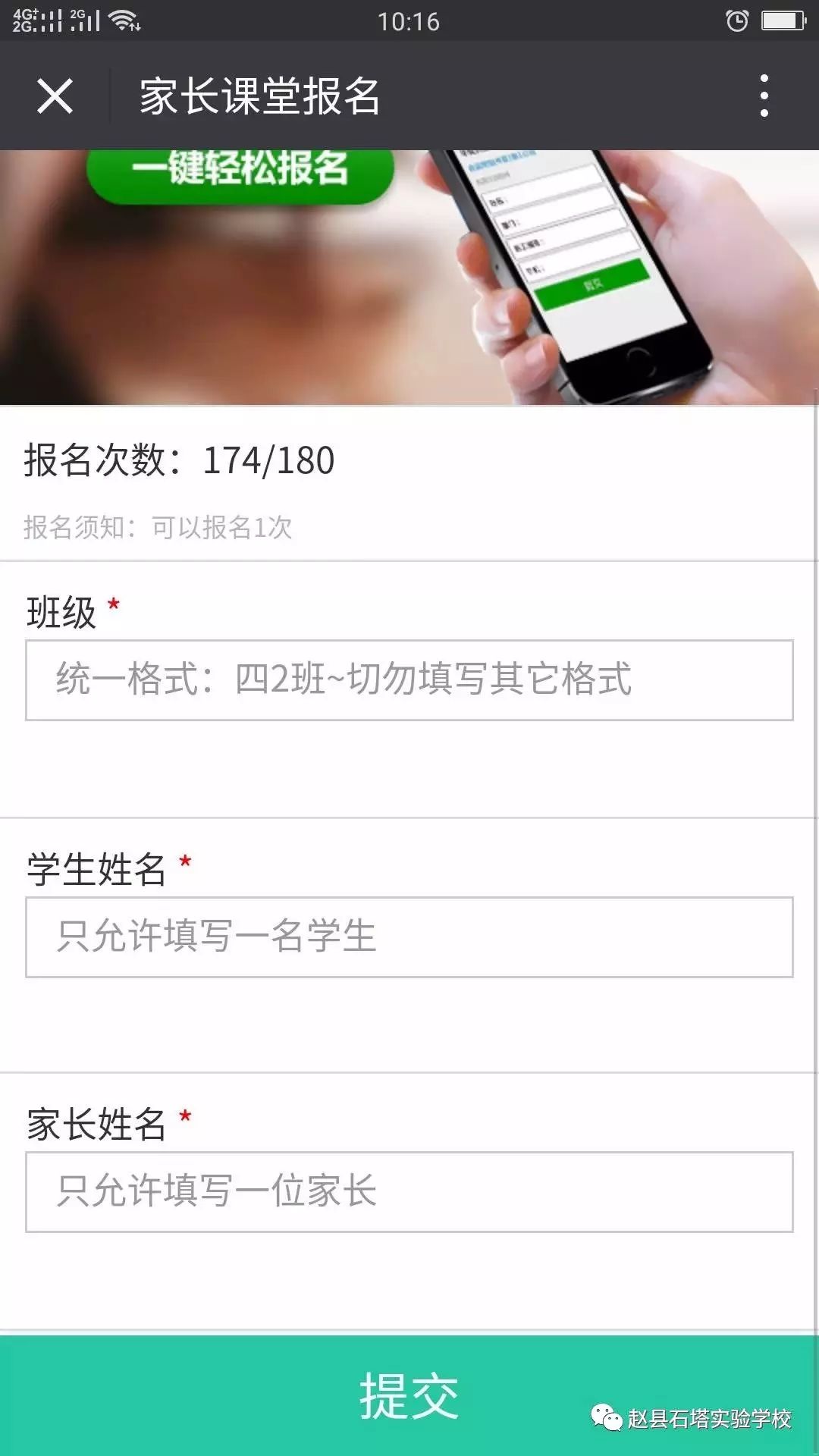This screenshot has width=819, height=1456.
Task: Close the 家长课堂报名 page
Action: click(x=55, y=96)
